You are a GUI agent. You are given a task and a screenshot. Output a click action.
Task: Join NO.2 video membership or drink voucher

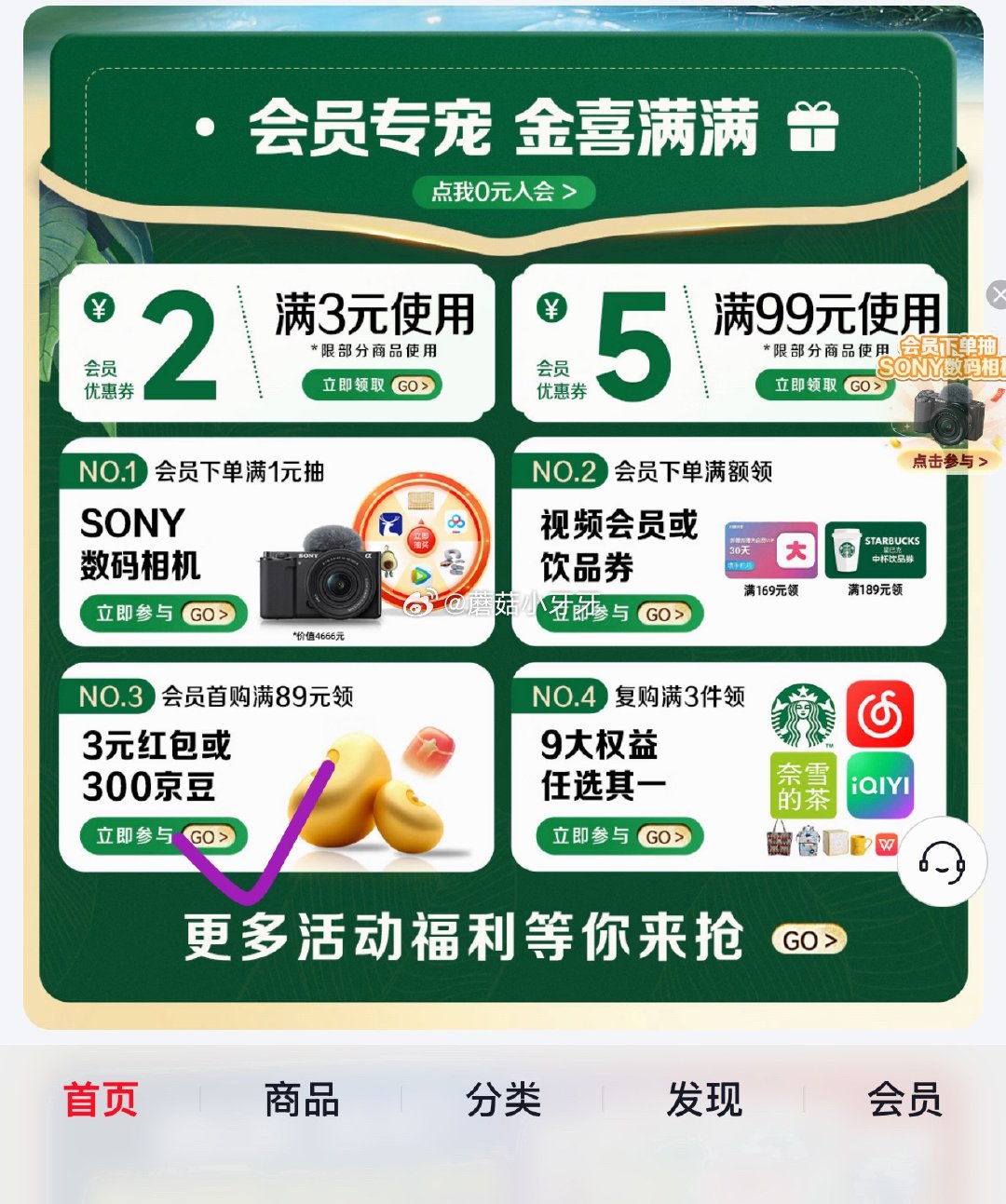coord(620,614)
